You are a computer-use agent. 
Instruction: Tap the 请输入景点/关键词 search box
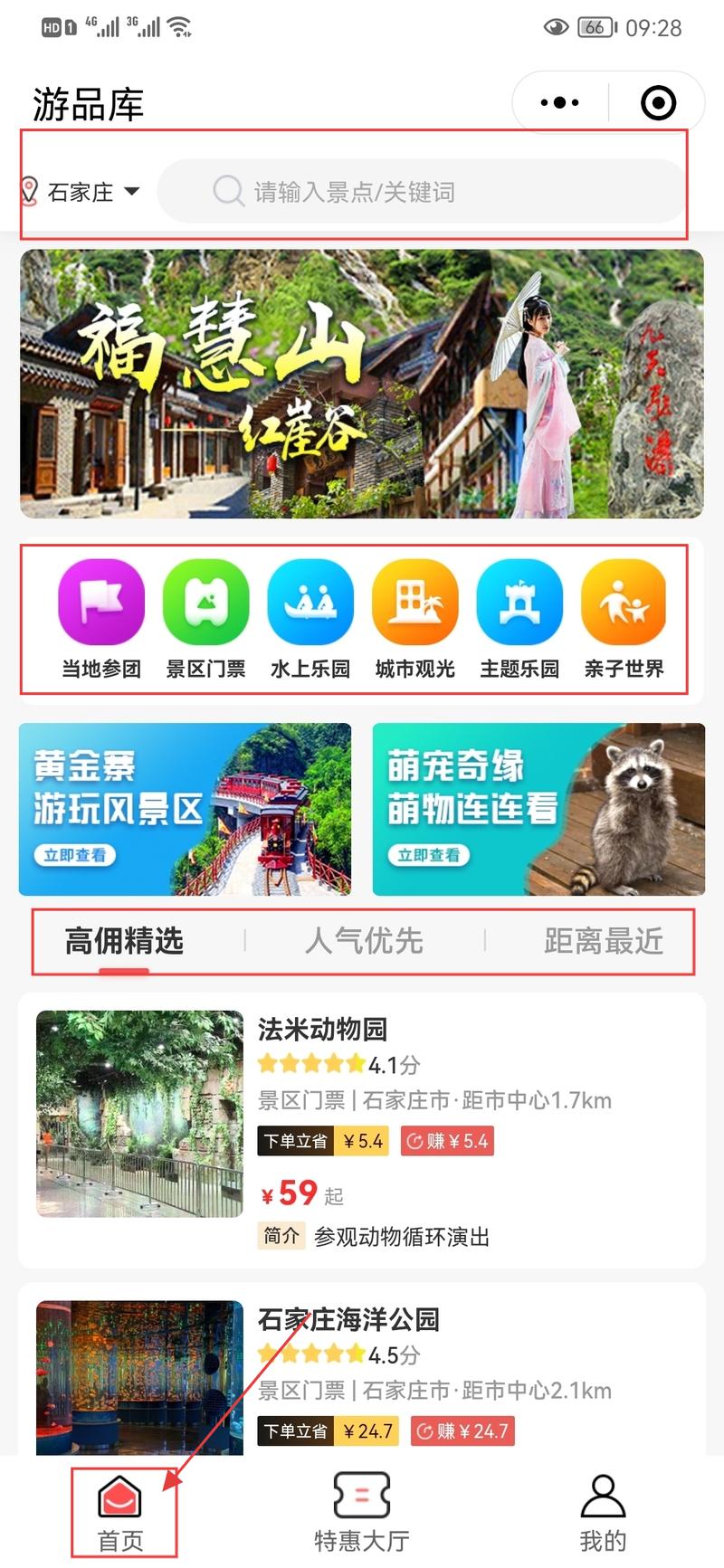tap(422, 192)
